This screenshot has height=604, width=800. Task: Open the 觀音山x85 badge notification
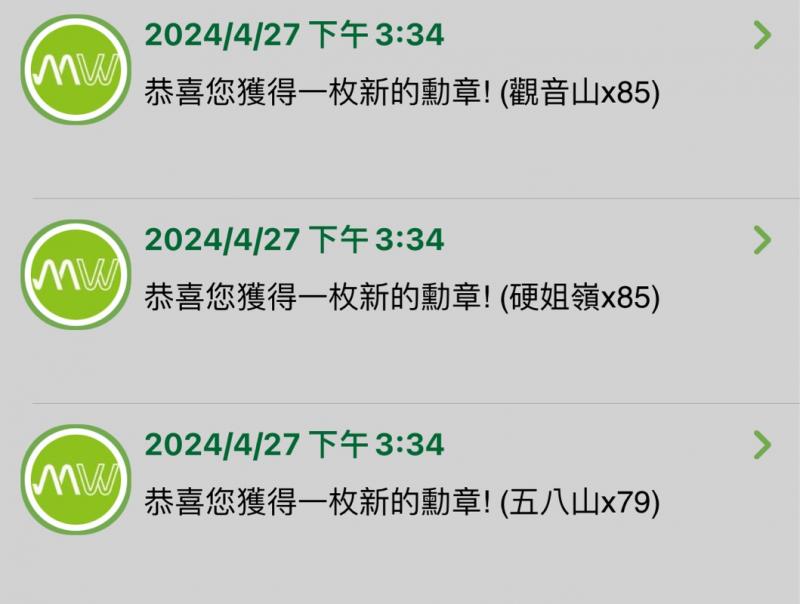[x=400, y=99]
